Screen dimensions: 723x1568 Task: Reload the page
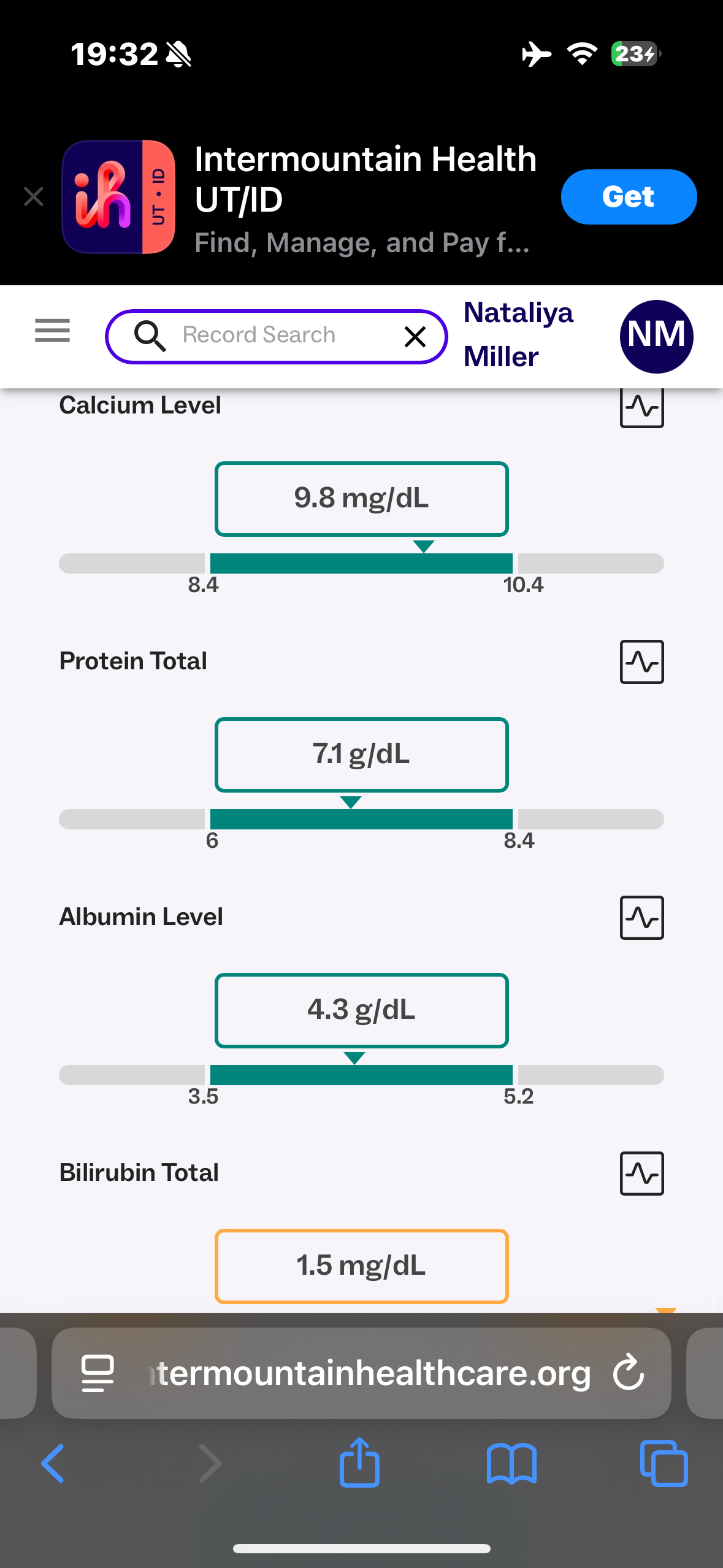[629, 1373]
